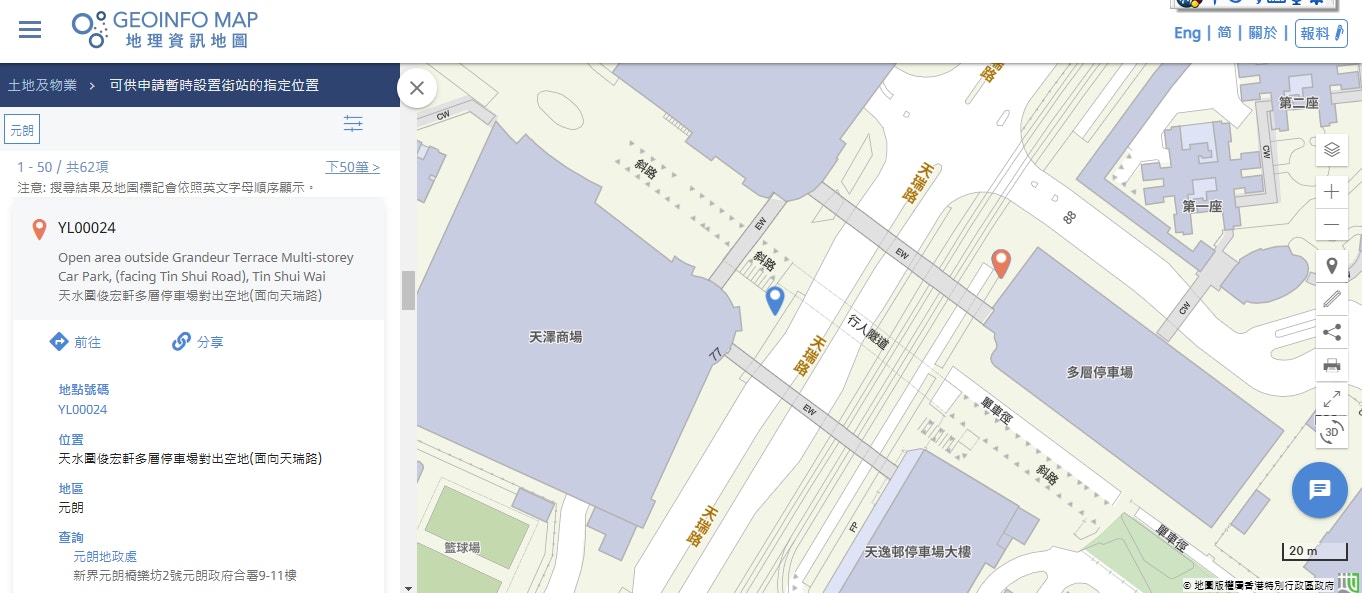Switch to Simplified Chinese 简

pyautogui.click(x=1225, y=33)
